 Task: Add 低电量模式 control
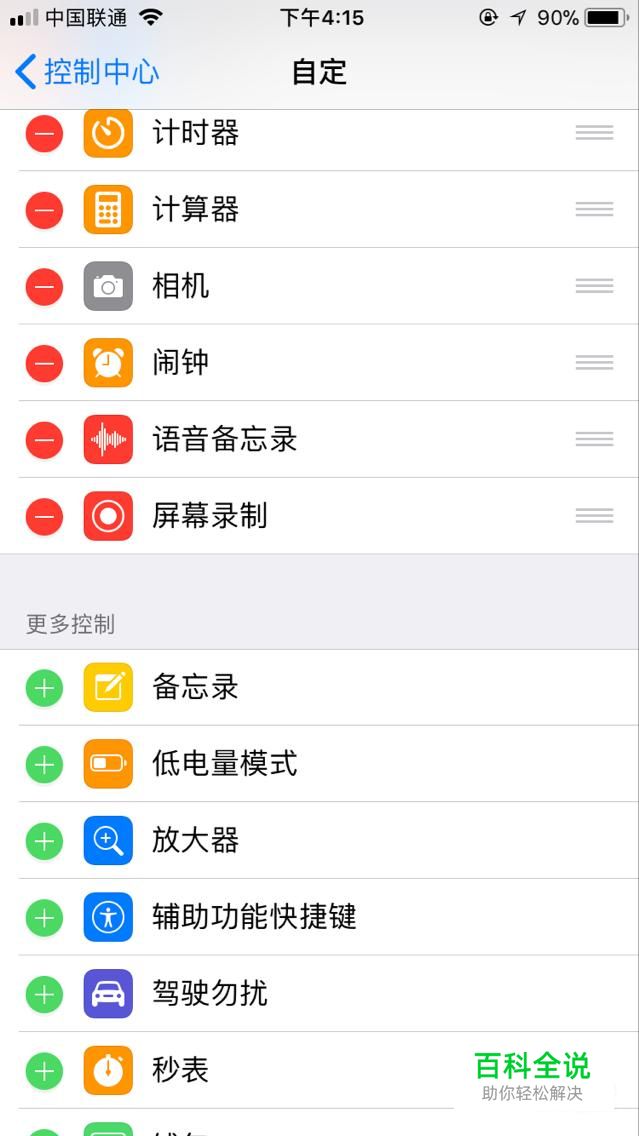pos(44,764)
